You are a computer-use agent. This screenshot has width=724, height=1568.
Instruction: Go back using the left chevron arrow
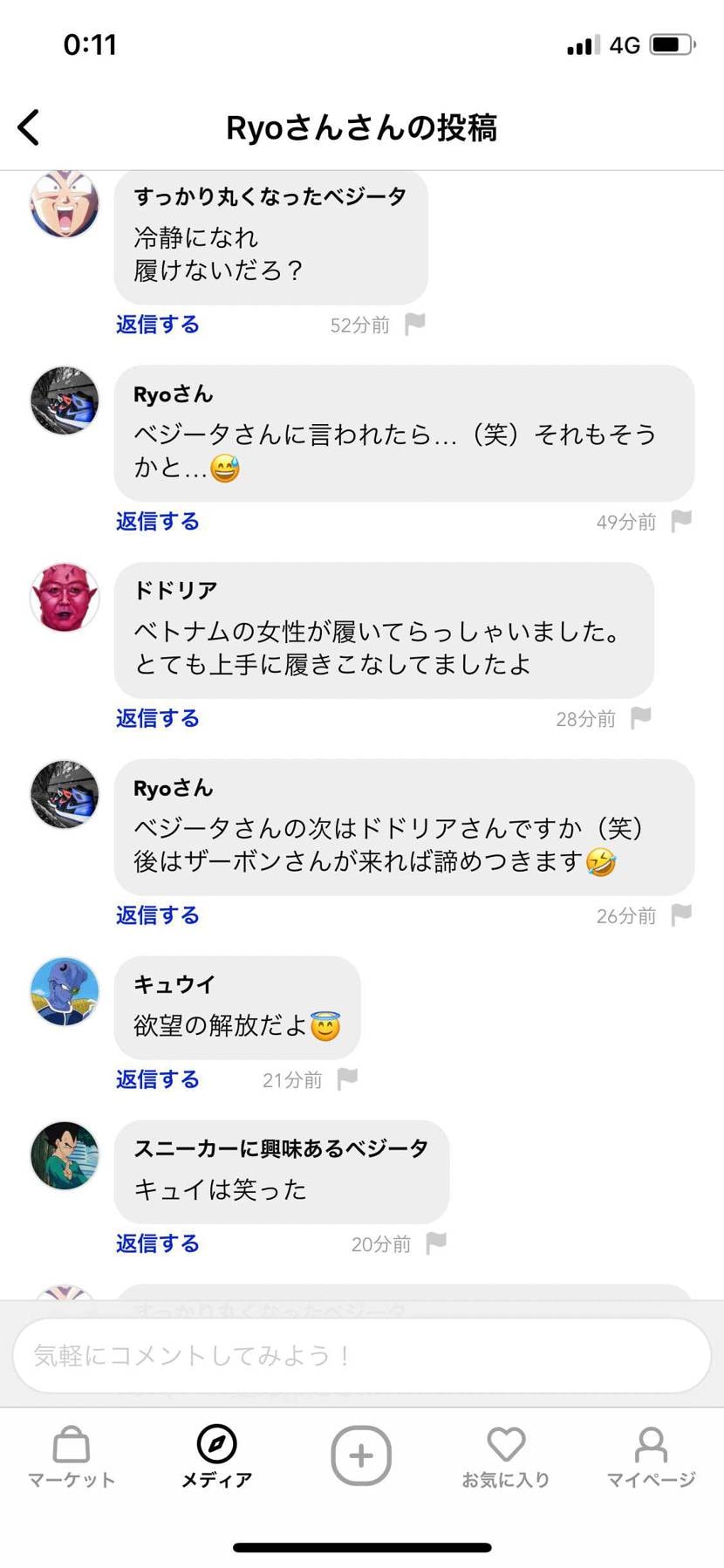tap(29, 126)
